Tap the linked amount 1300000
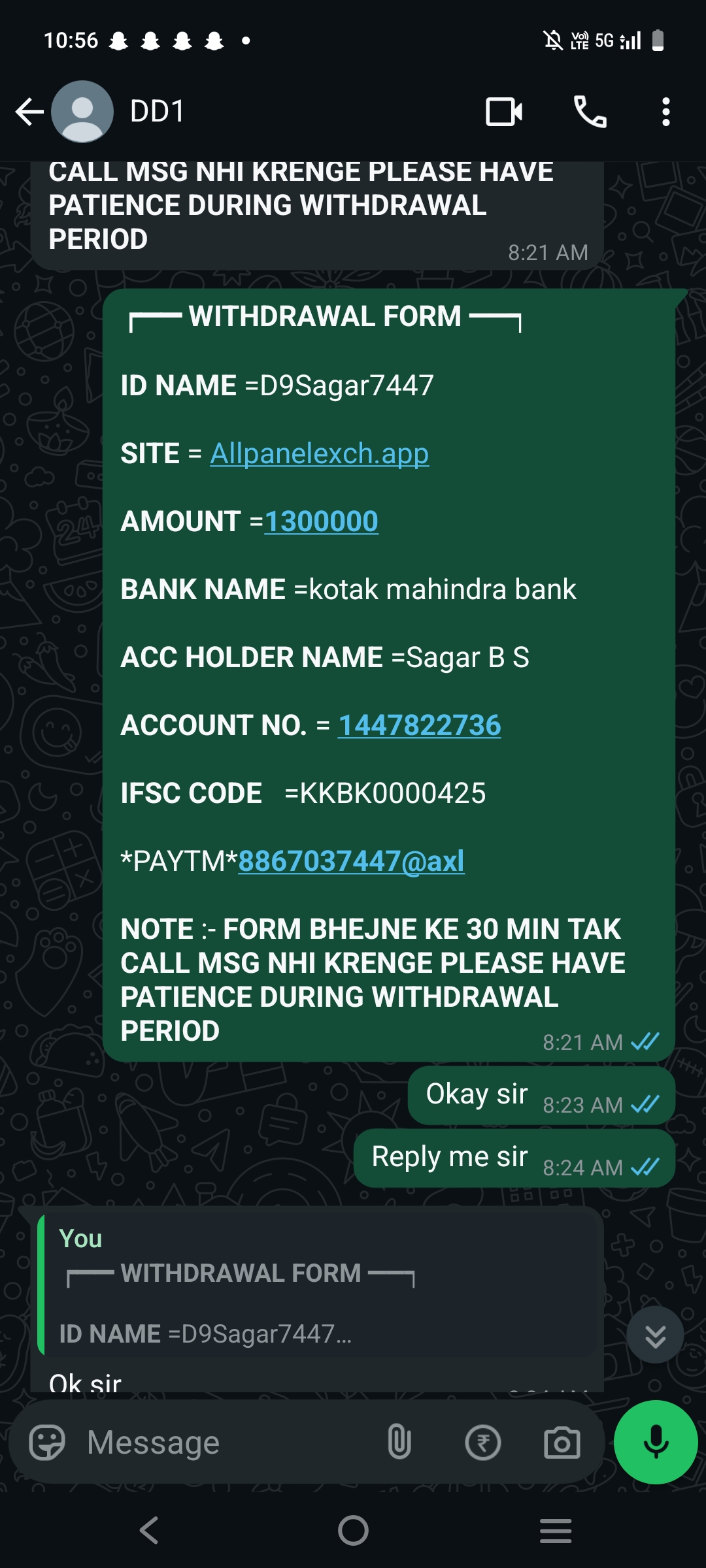Viewport: 706px width, 1568px height. (x=321, y=521)
